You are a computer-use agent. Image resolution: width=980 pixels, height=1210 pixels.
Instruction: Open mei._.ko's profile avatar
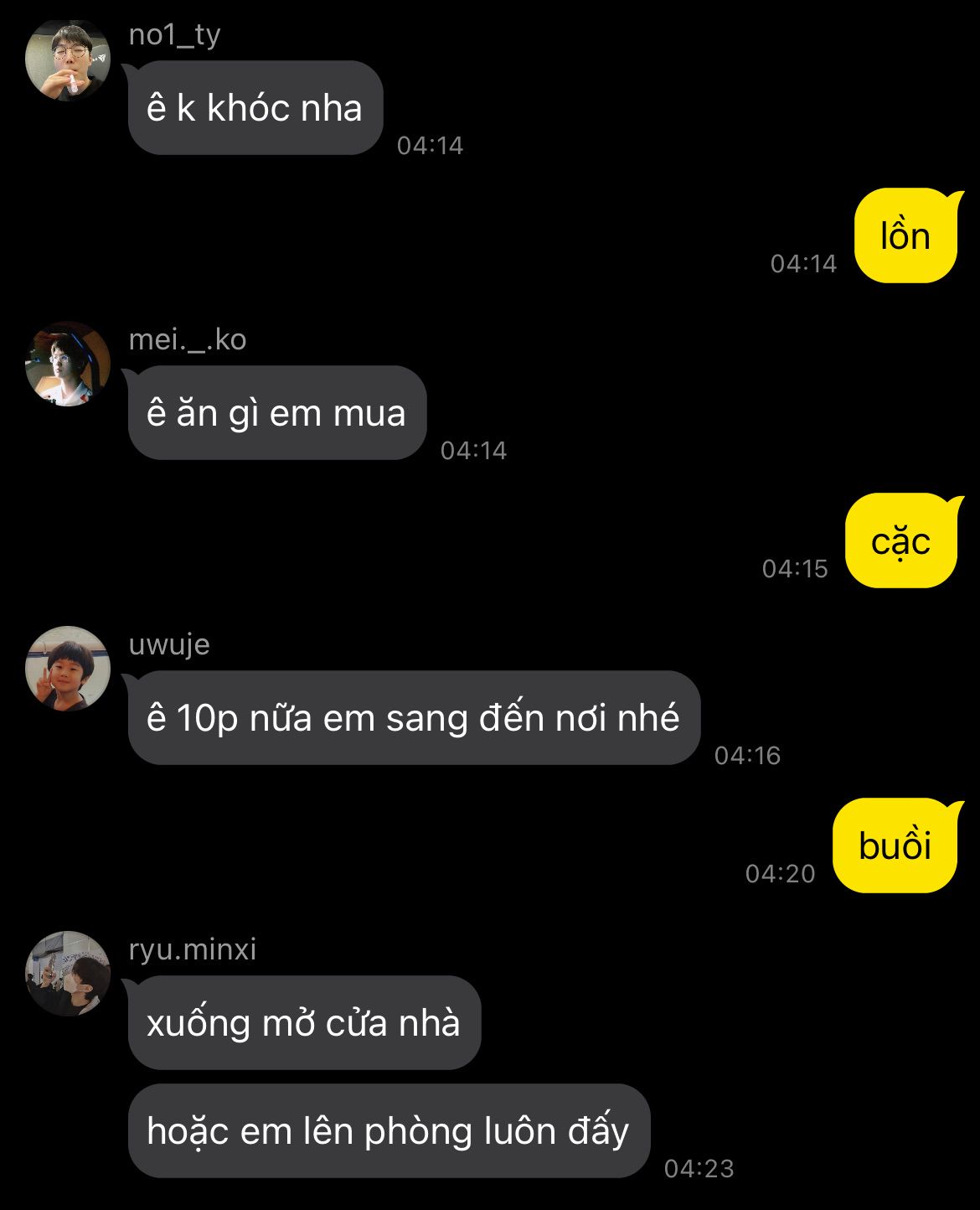click(x=68, y=364)
